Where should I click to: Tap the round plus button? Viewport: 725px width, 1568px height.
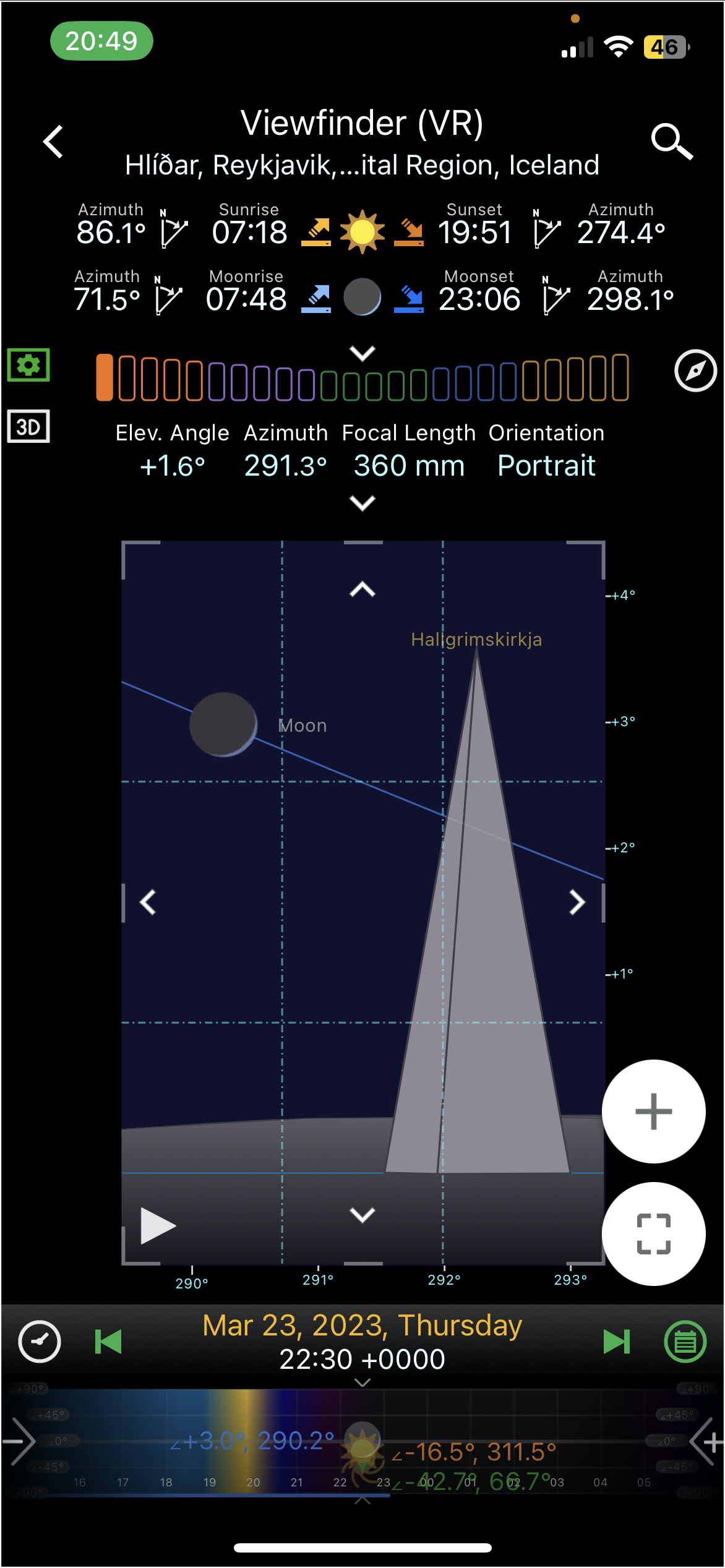coord(654,1112)
